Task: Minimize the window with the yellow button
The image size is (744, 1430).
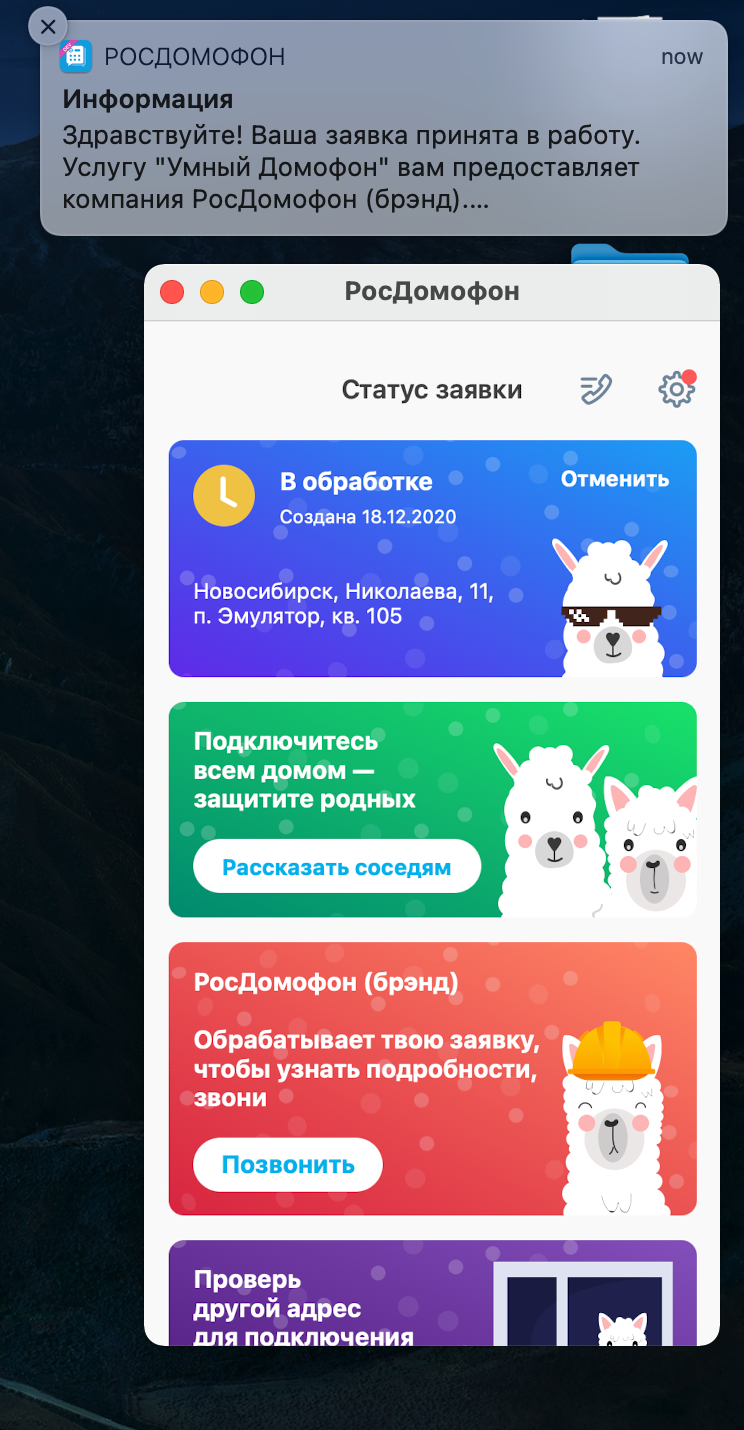Action: click(x=212, y=292)
